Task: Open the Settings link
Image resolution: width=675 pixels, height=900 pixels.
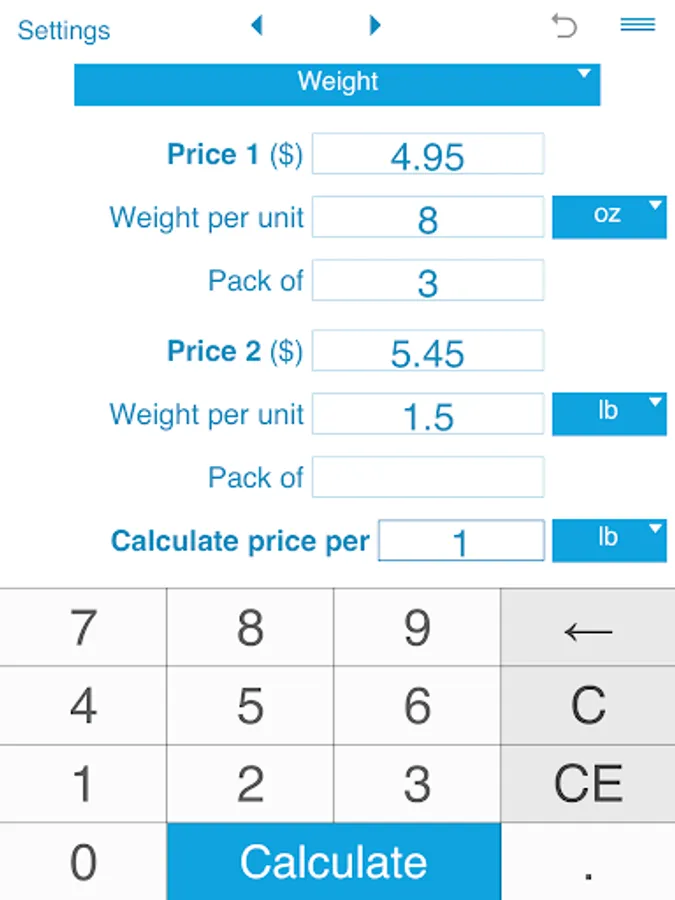Action: 64,30
